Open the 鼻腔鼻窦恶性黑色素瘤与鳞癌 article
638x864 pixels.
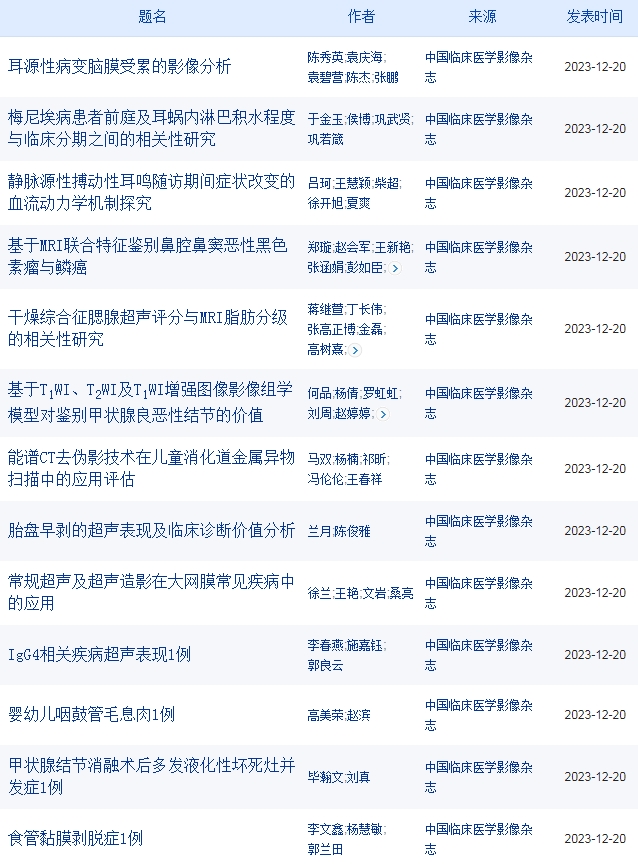point(147,256)
